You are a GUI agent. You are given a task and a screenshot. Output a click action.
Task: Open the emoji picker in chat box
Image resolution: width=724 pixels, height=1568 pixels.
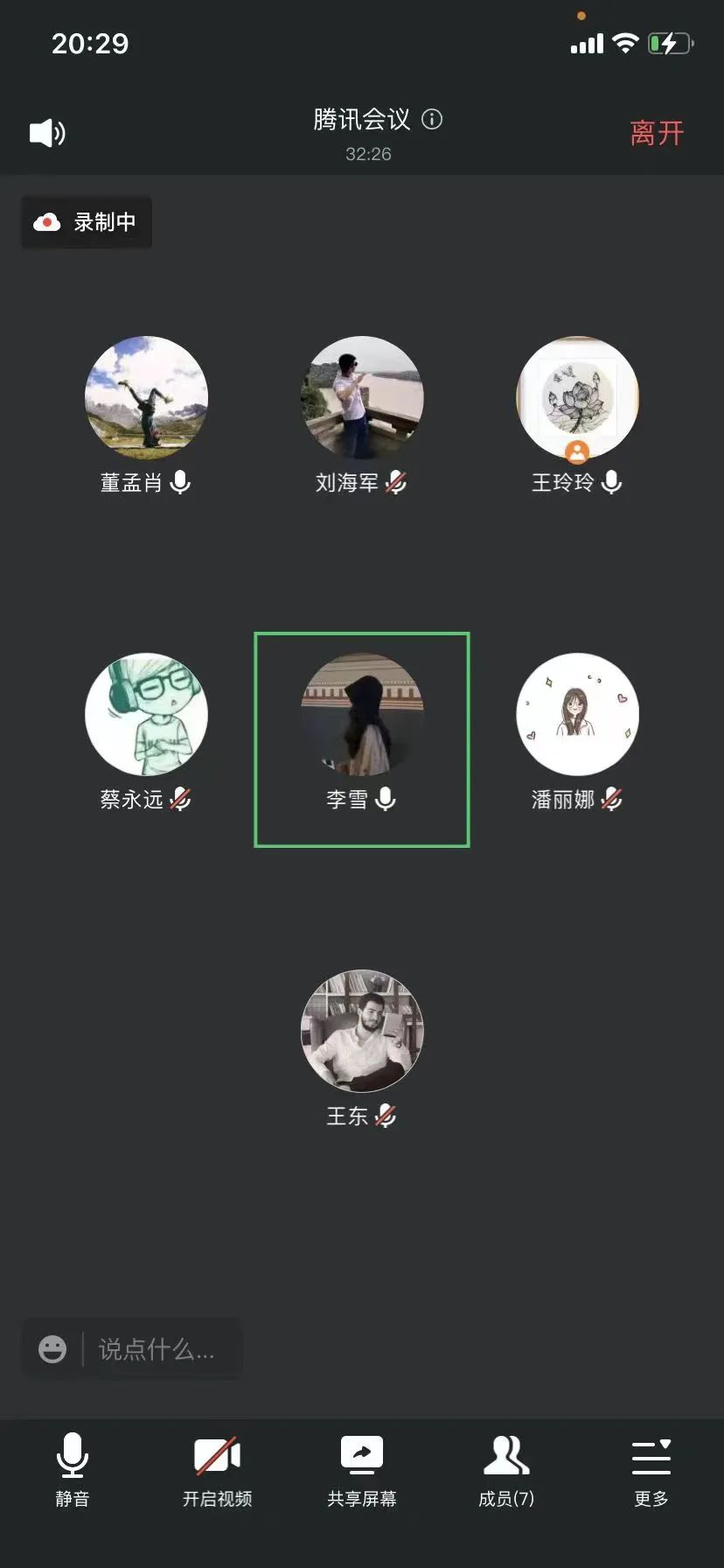52,1348
